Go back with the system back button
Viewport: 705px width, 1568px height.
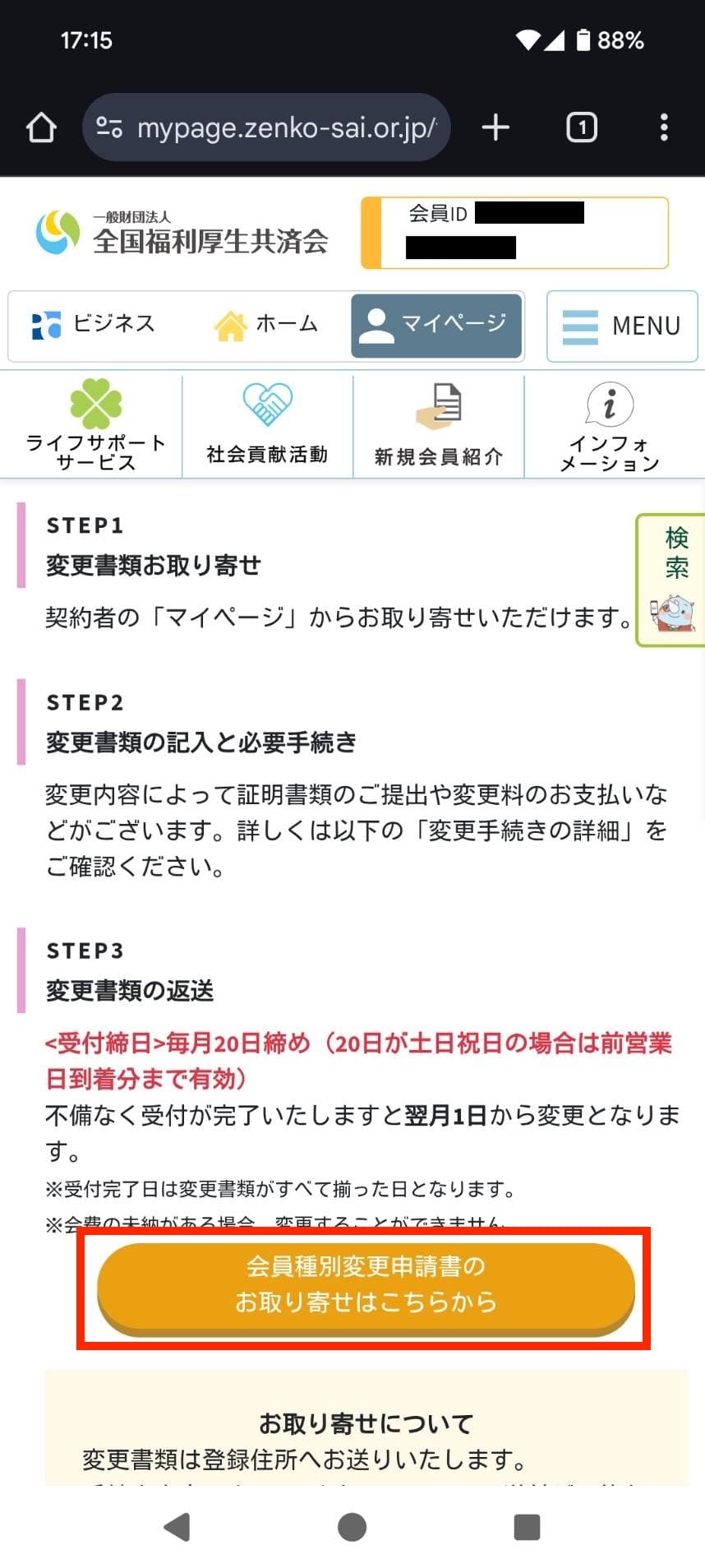coord(177,1526)
